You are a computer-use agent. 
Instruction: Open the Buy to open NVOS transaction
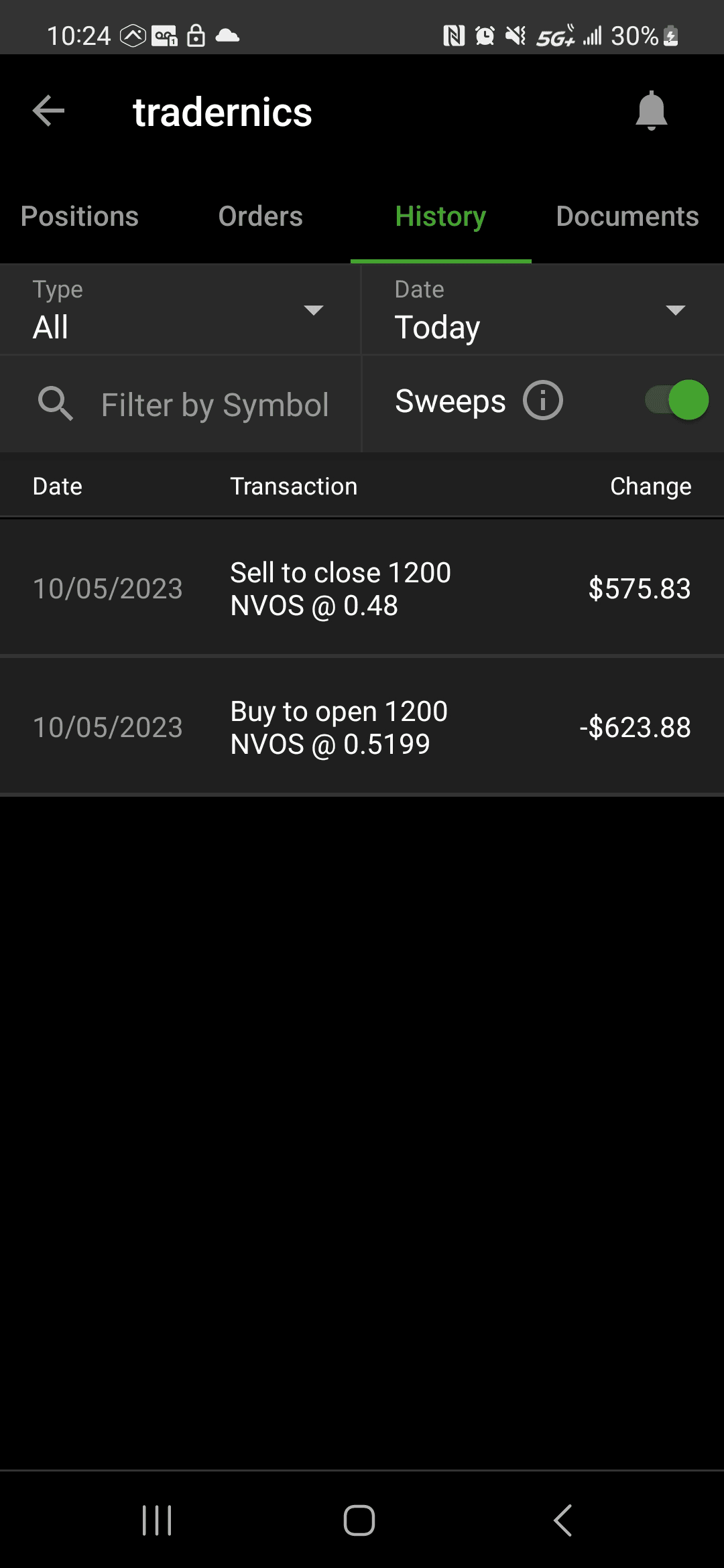(362, 728)
